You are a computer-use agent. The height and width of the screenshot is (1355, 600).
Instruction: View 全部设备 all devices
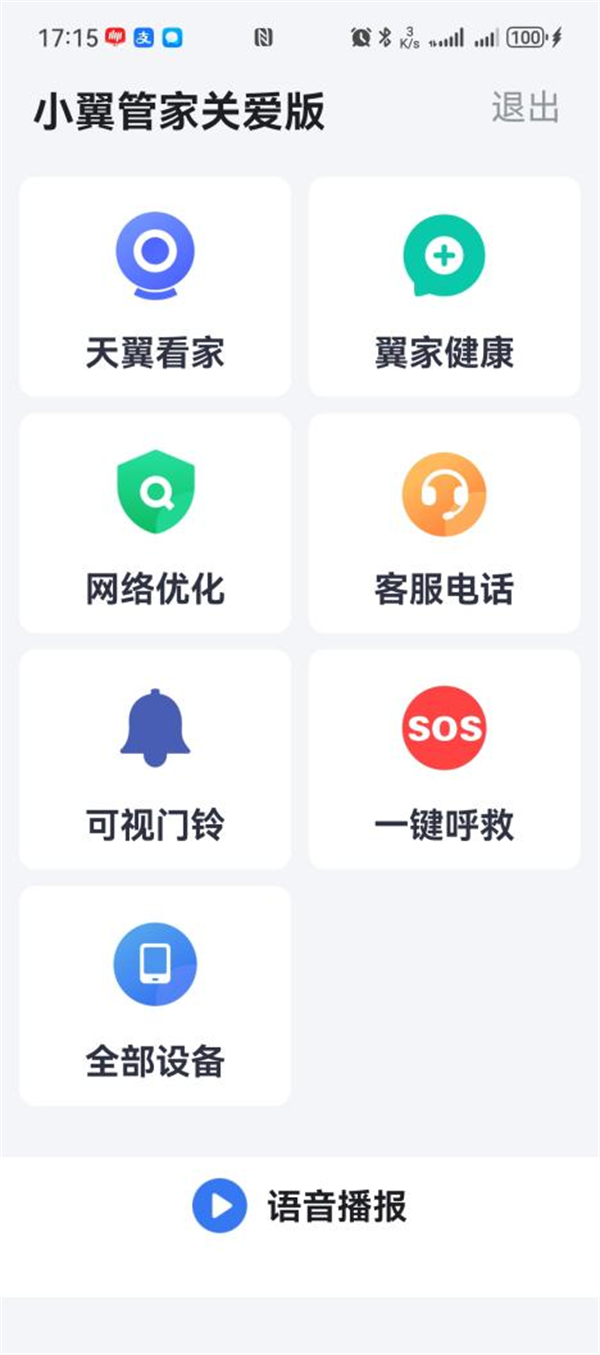click(155, 995)
